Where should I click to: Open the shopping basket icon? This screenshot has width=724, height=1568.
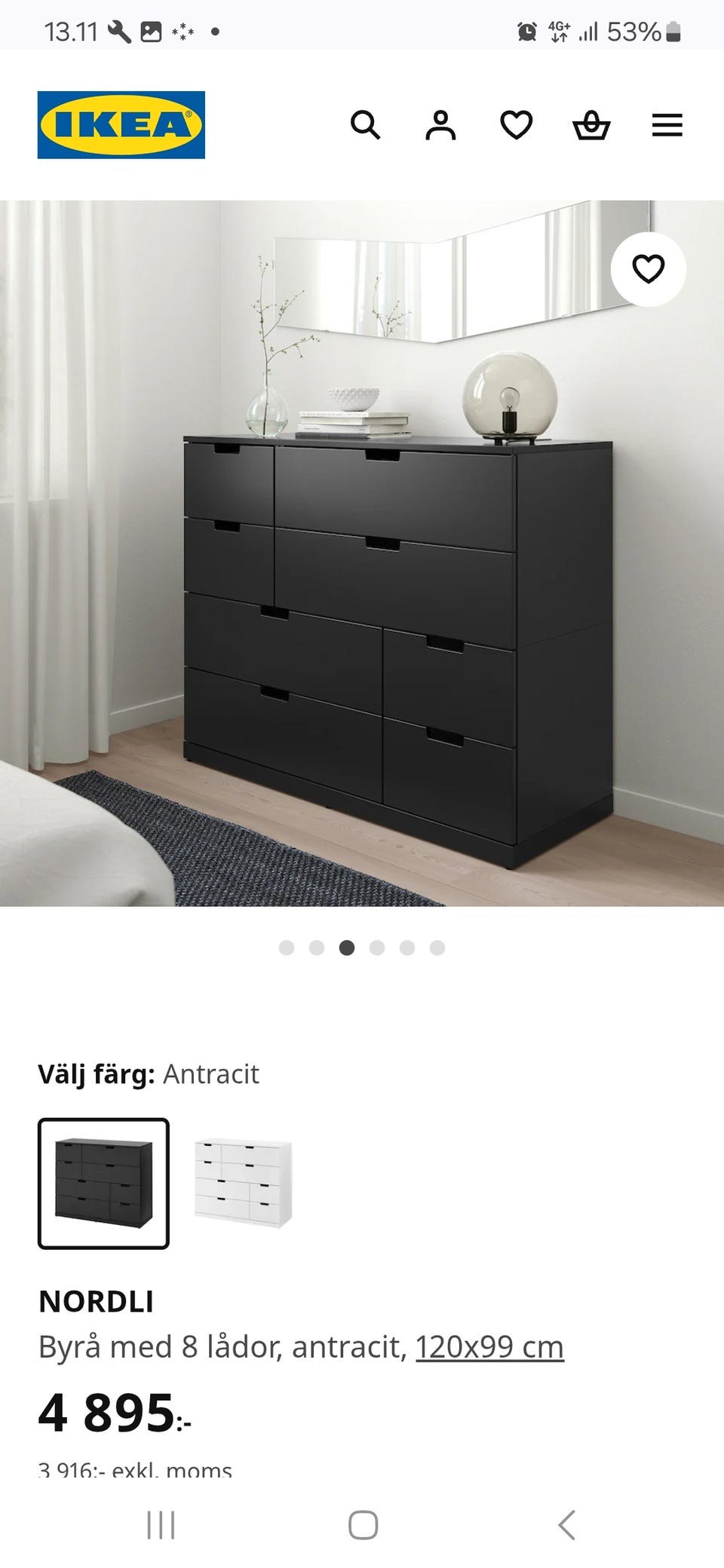coord(593,125)
